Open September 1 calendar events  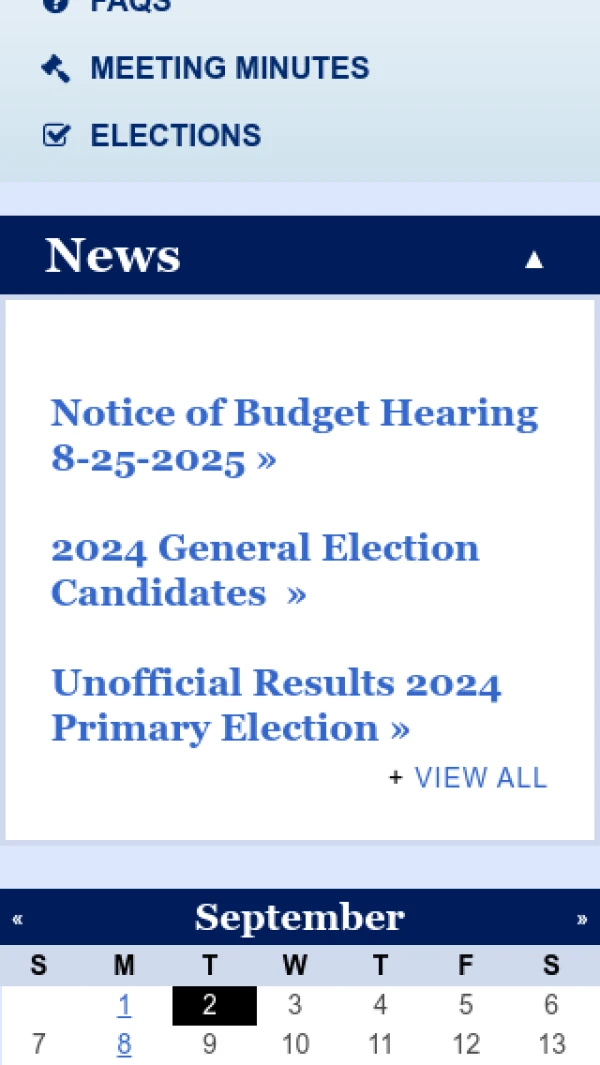click(124, 1005)
